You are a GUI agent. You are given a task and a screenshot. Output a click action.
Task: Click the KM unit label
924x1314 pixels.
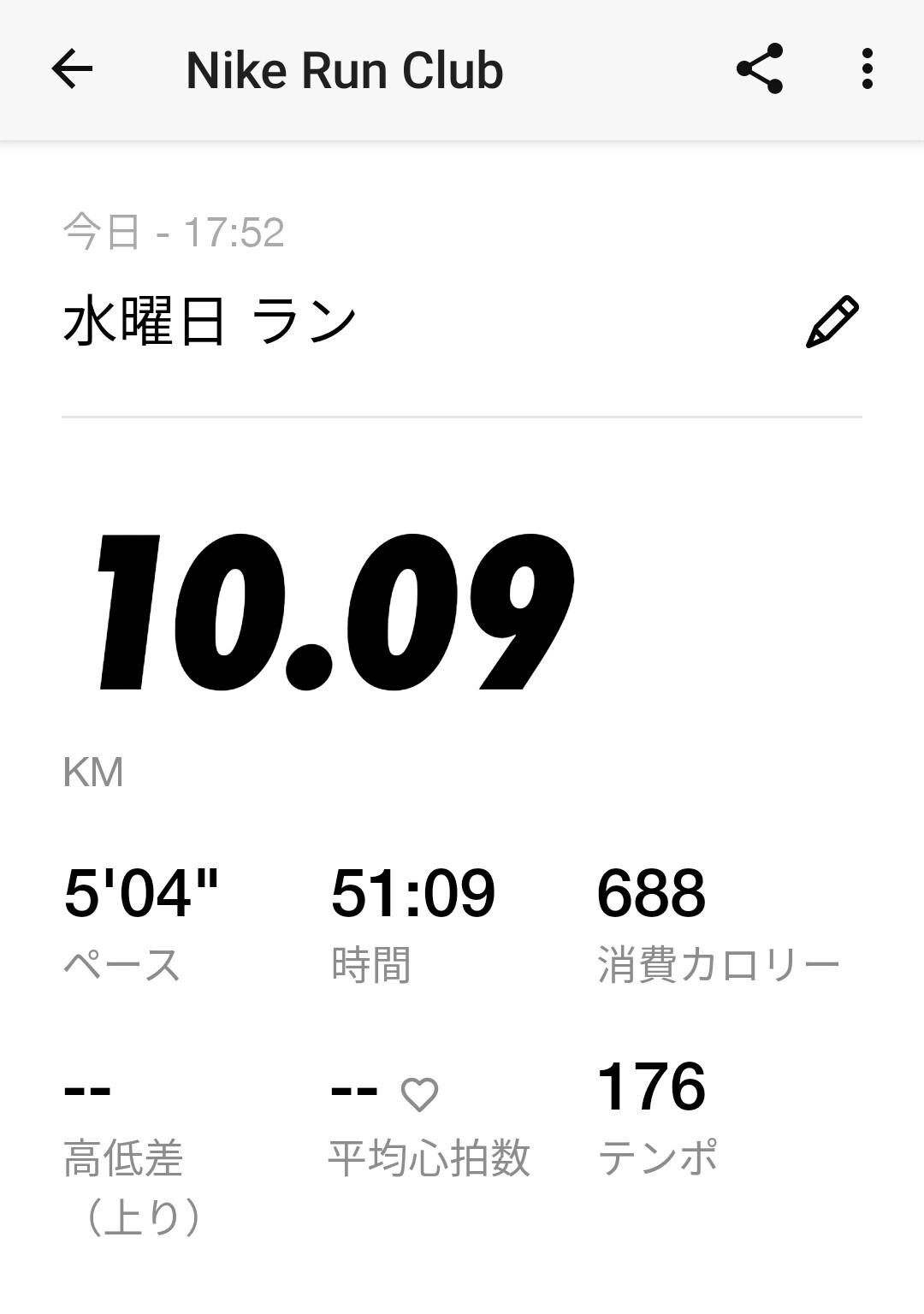coord(92,772)
